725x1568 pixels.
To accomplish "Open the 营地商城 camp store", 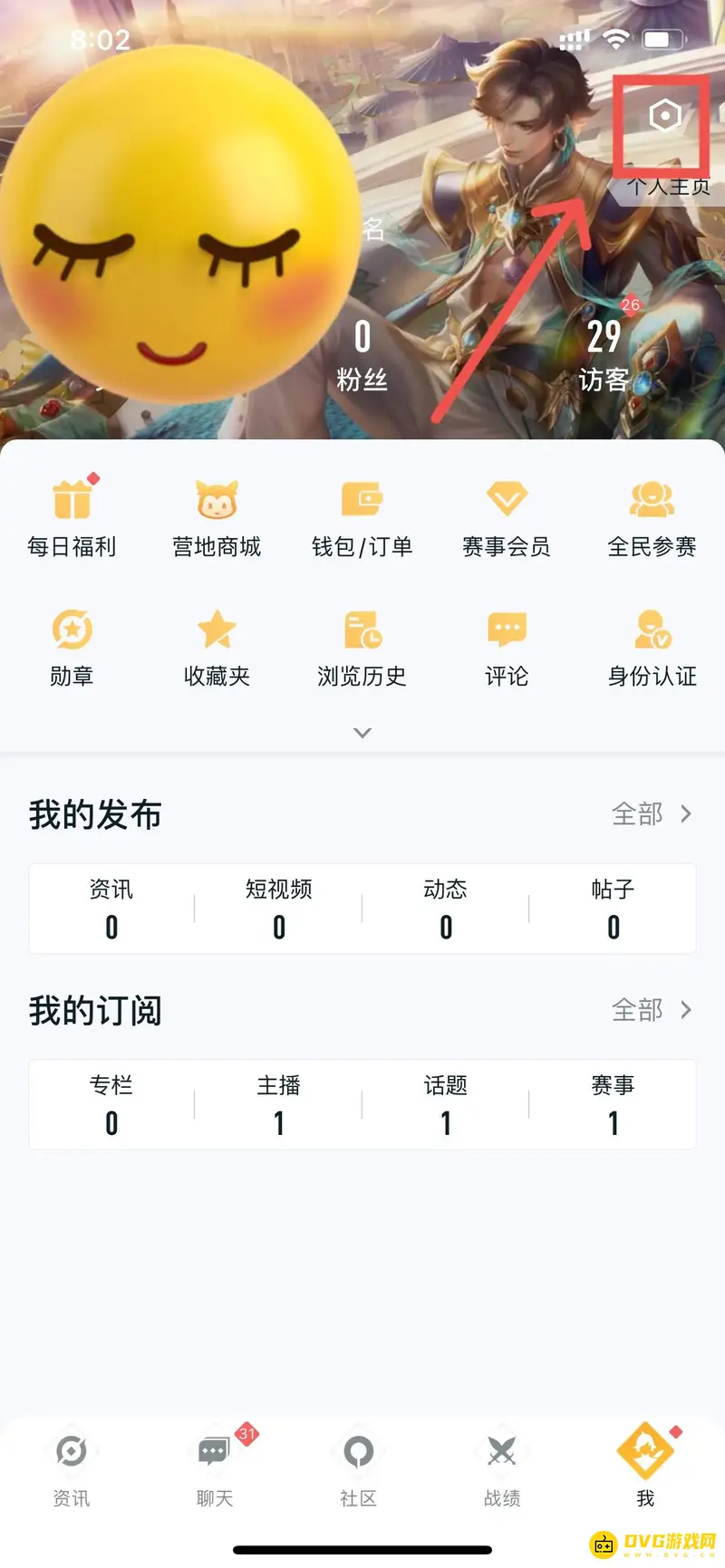I will click(217, 516).
